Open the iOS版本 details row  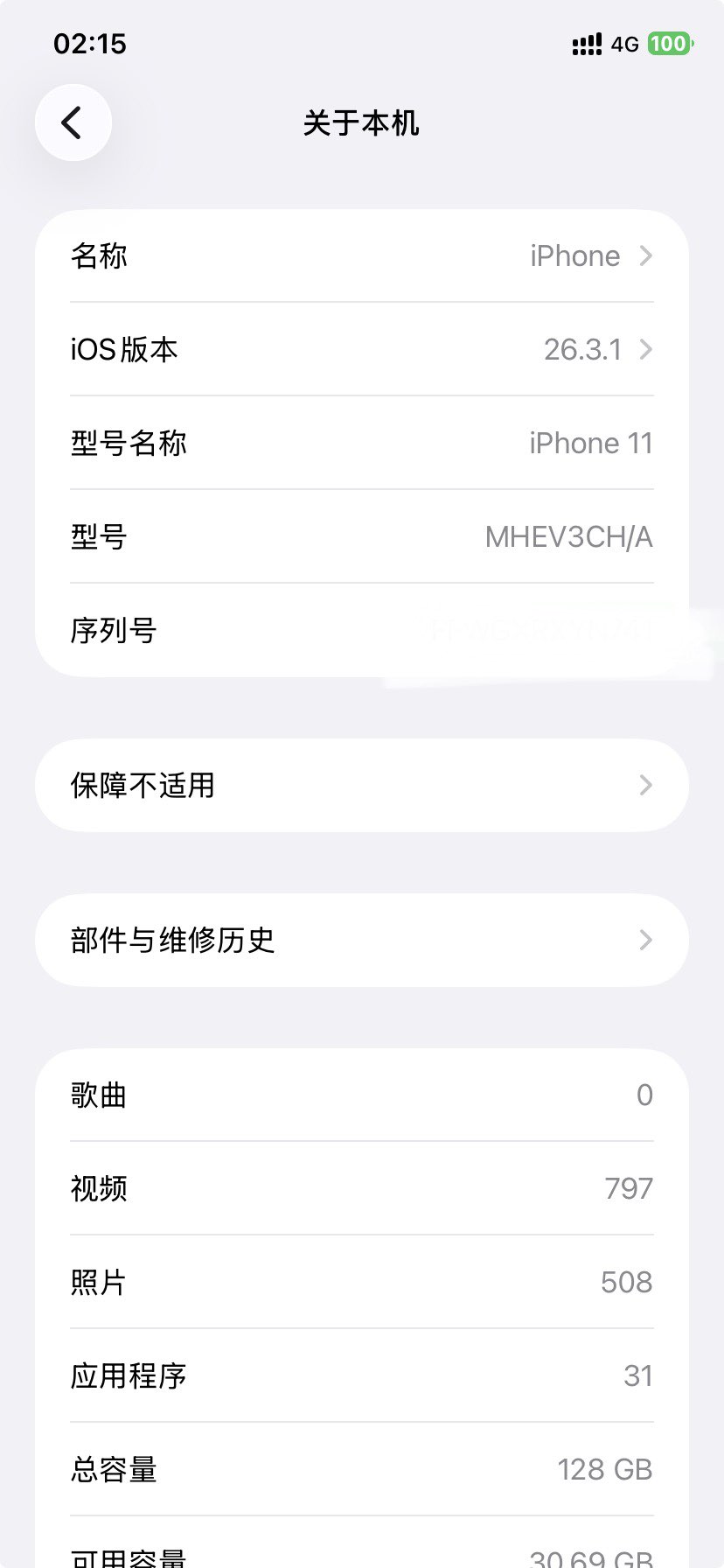(362, 350)
